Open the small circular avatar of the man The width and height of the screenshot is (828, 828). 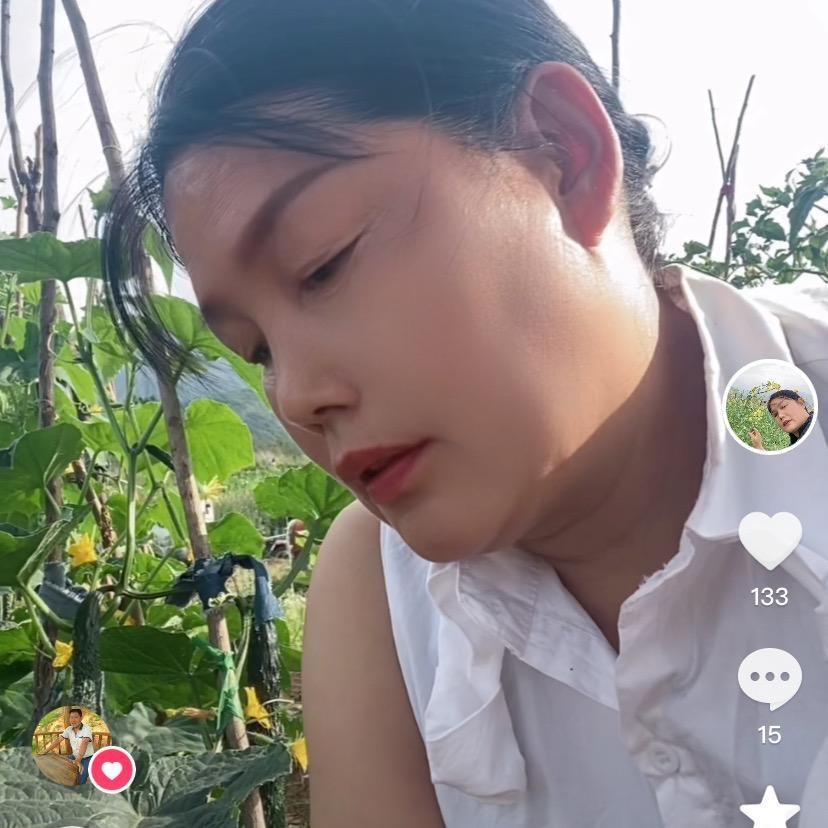70,745
